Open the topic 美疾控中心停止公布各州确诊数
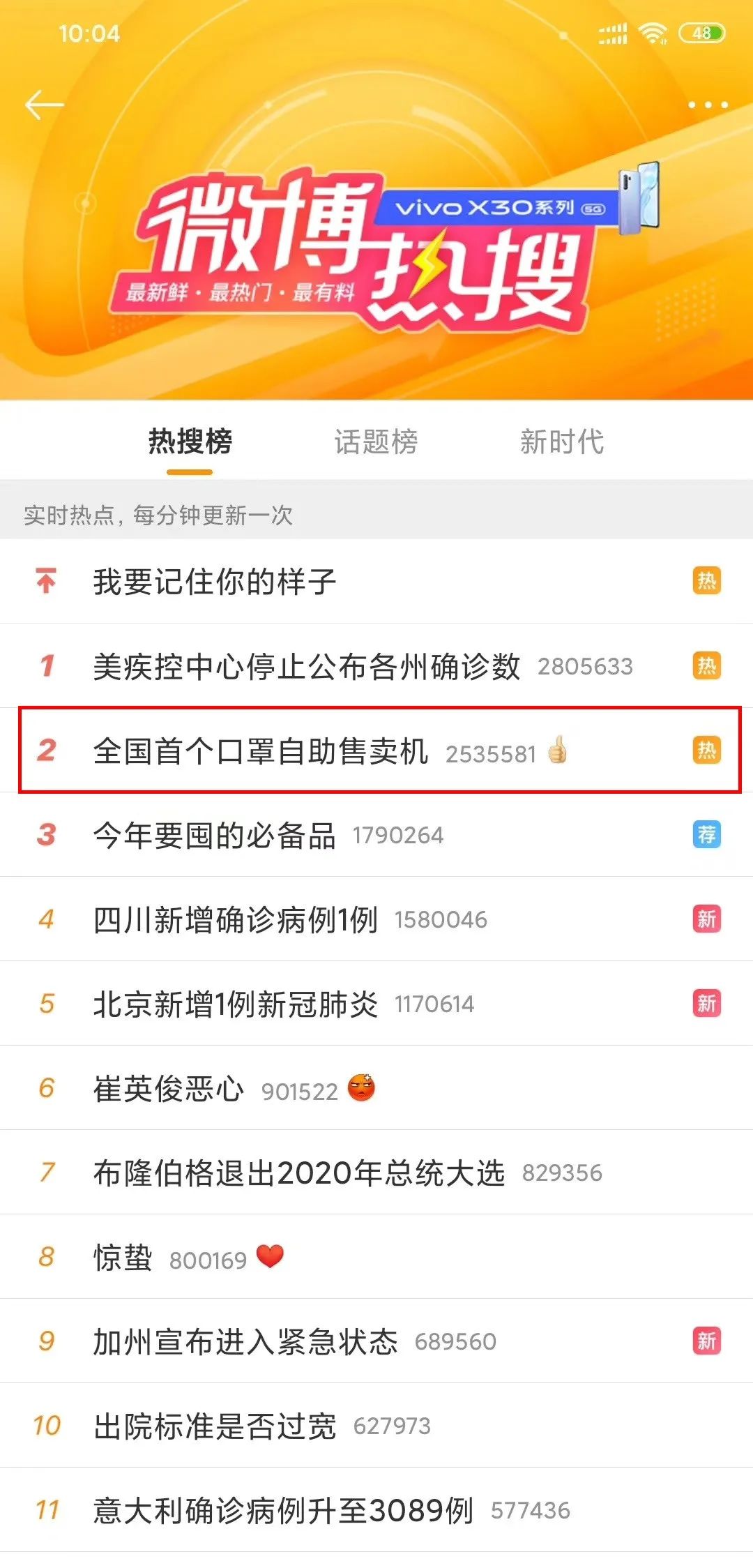 307,667
